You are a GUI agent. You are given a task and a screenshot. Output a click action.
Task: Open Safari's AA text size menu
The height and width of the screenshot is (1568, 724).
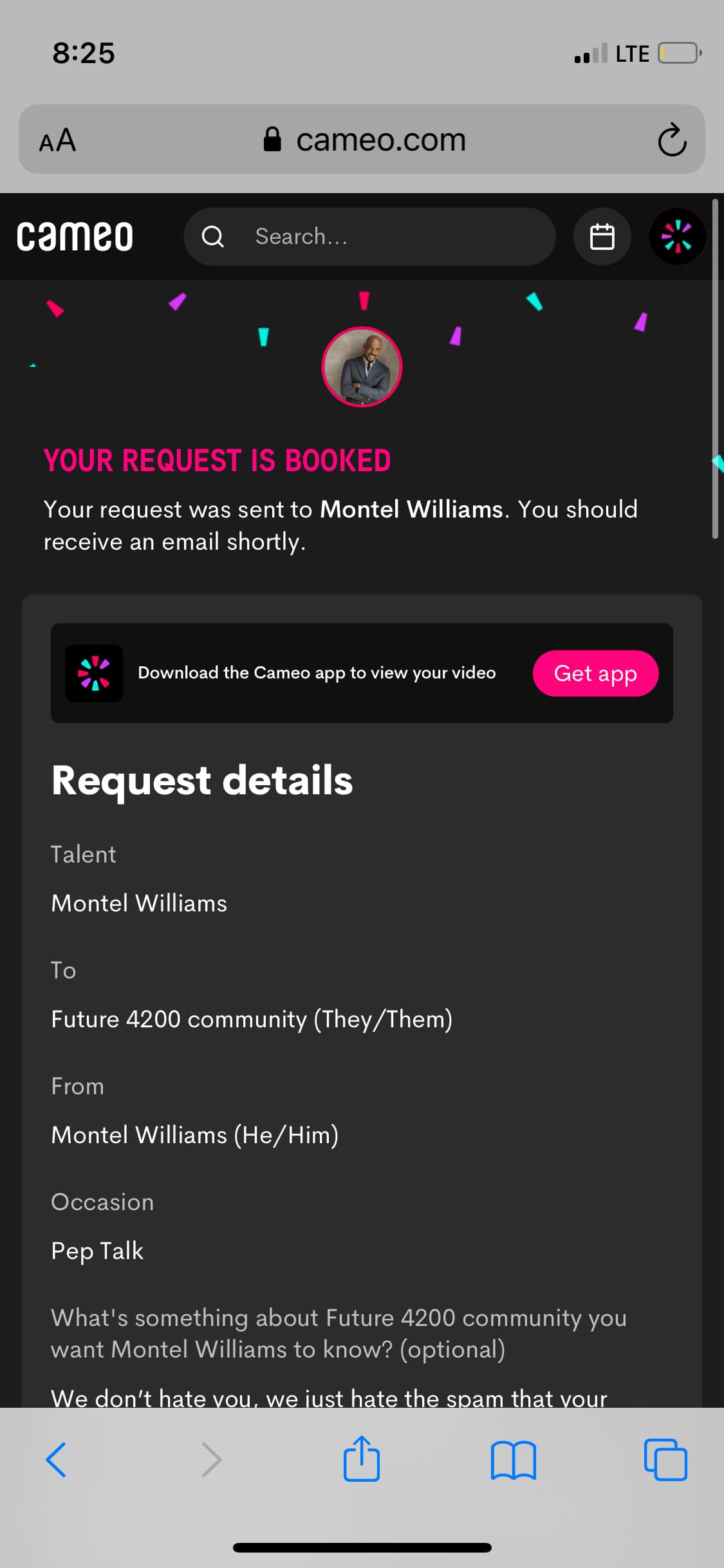(57, 140)
